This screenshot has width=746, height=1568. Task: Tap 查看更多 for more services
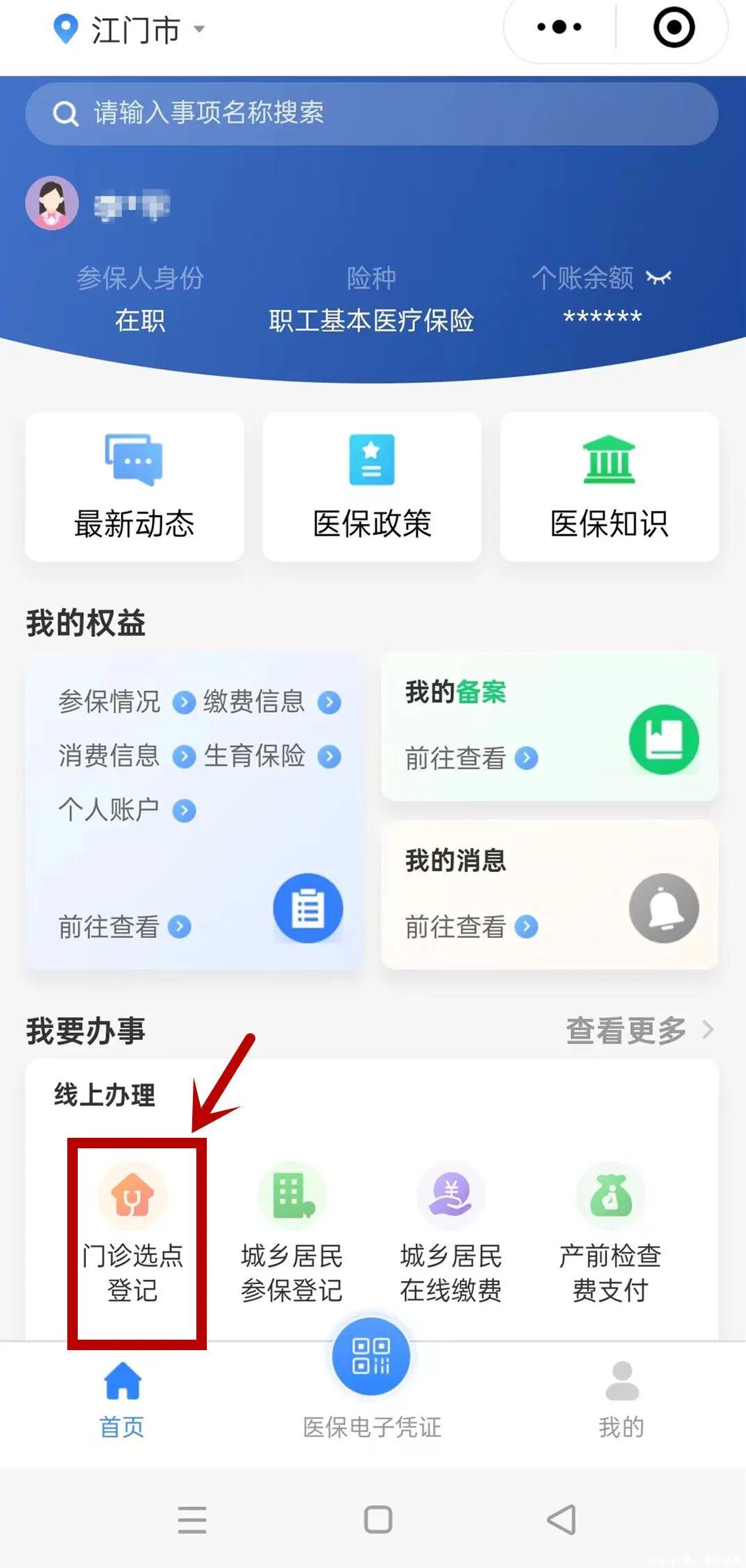[638, 1030]
